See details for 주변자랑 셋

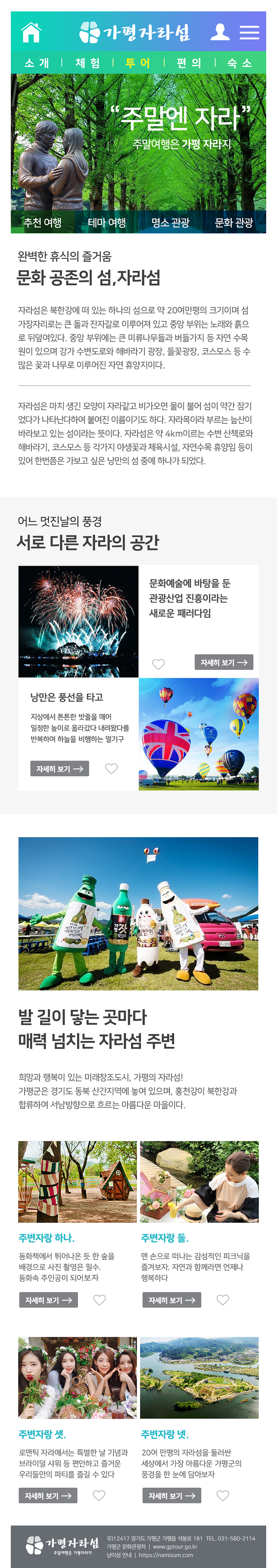pos(48,1495)
